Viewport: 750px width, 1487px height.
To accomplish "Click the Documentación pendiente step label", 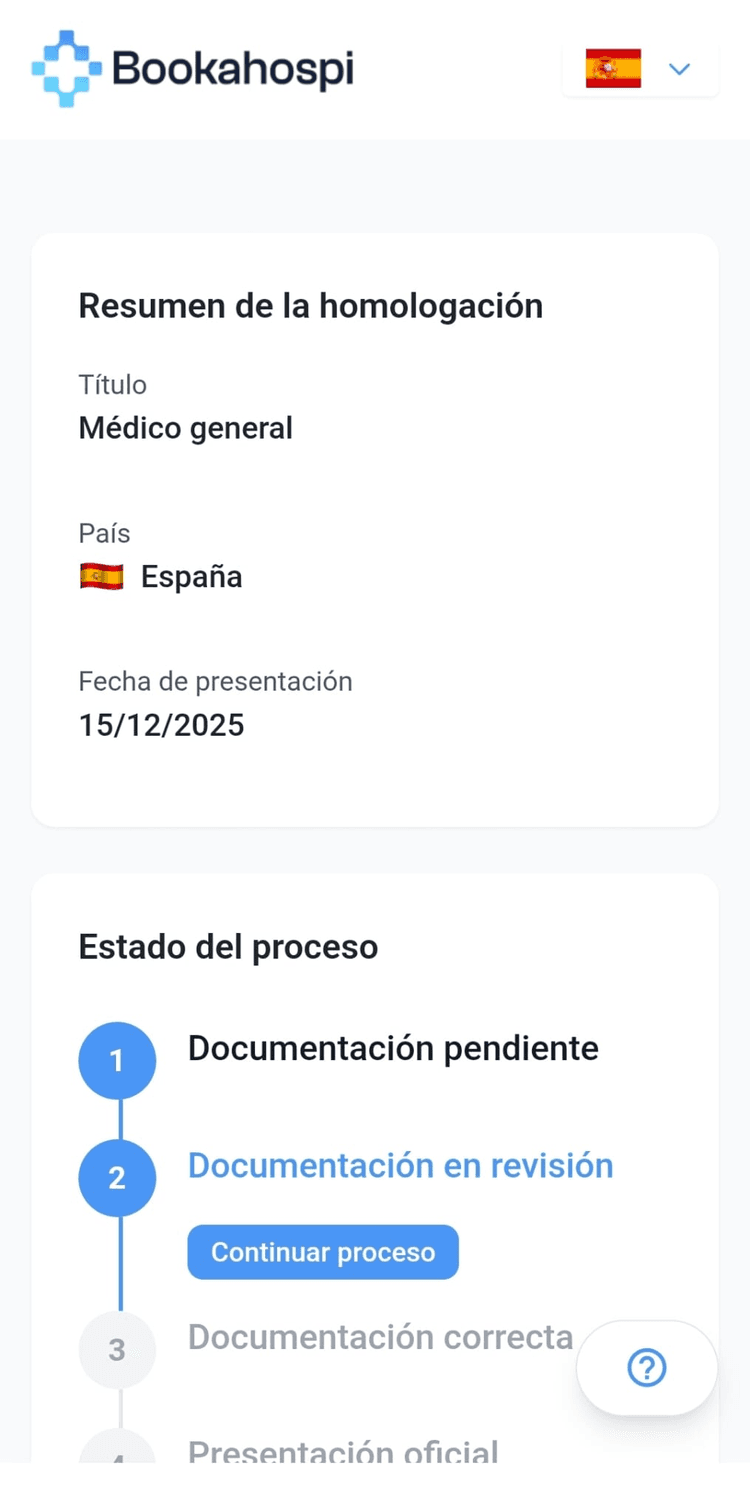I will pyautogui.click(x=392, y=1048).
